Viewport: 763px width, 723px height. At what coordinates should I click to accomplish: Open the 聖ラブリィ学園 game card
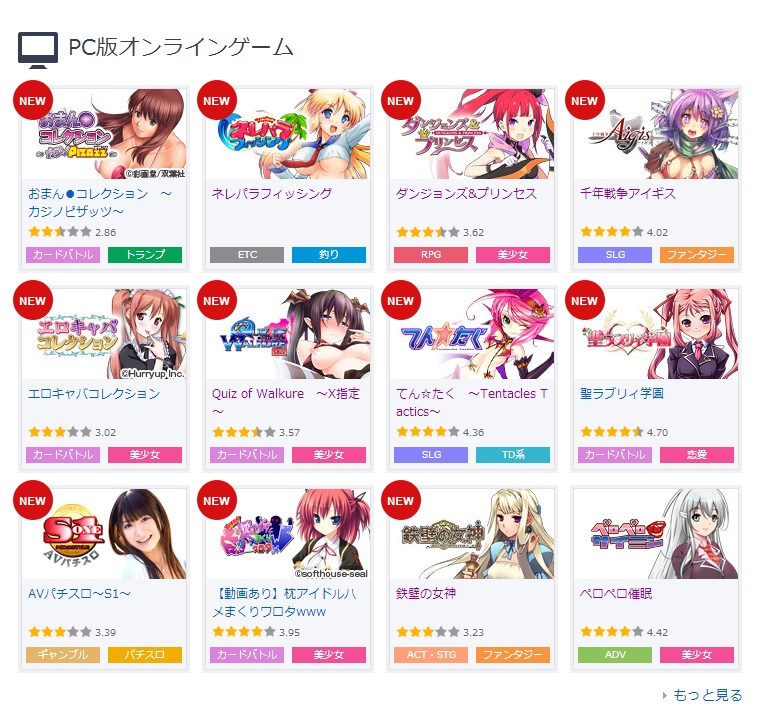point(656,379)
